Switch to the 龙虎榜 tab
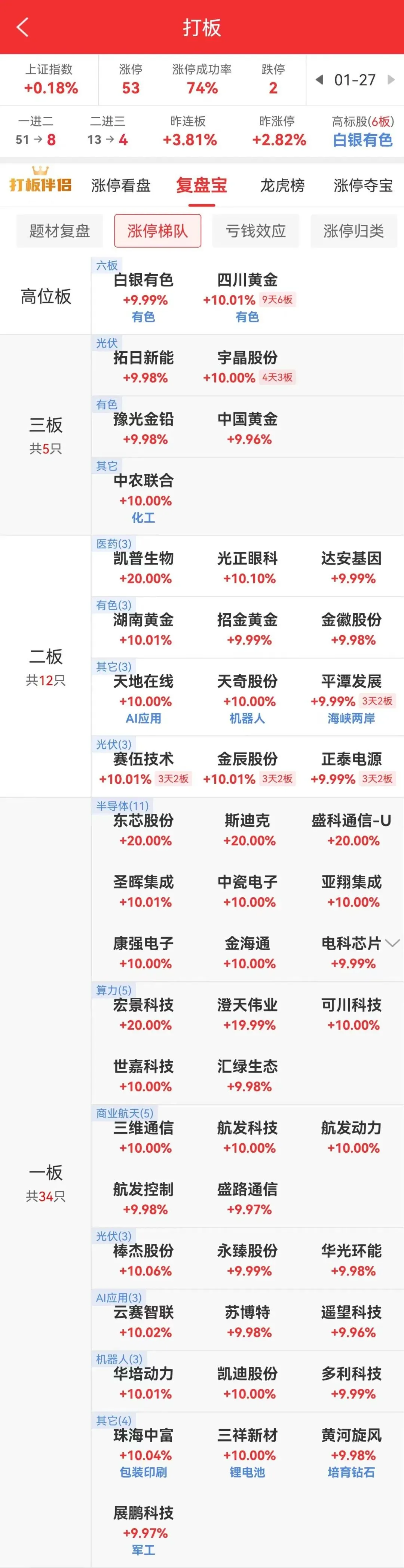Viewport: 404px width, 1568px height. [x=282, y=185]
